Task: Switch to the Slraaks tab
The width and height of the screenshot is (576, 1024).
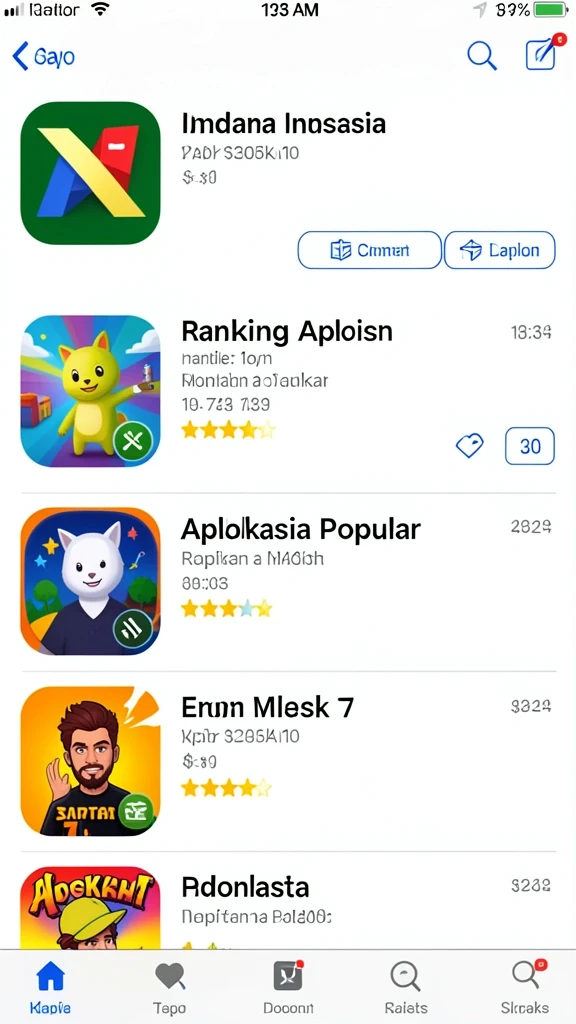Action: [x=525, y=987]
